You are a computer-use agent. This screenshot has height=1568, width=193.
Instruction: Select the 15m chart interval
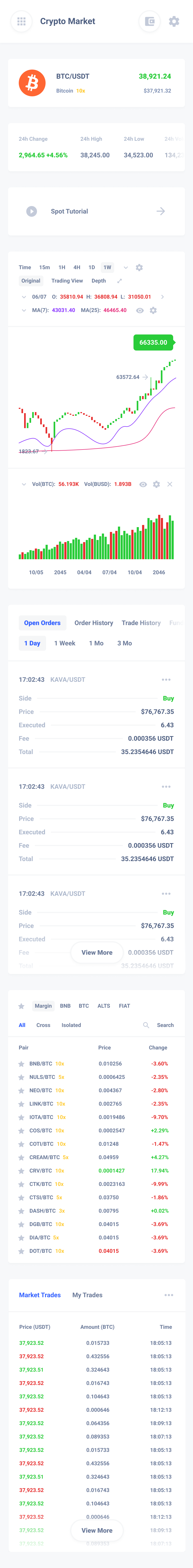coord(44,267)
